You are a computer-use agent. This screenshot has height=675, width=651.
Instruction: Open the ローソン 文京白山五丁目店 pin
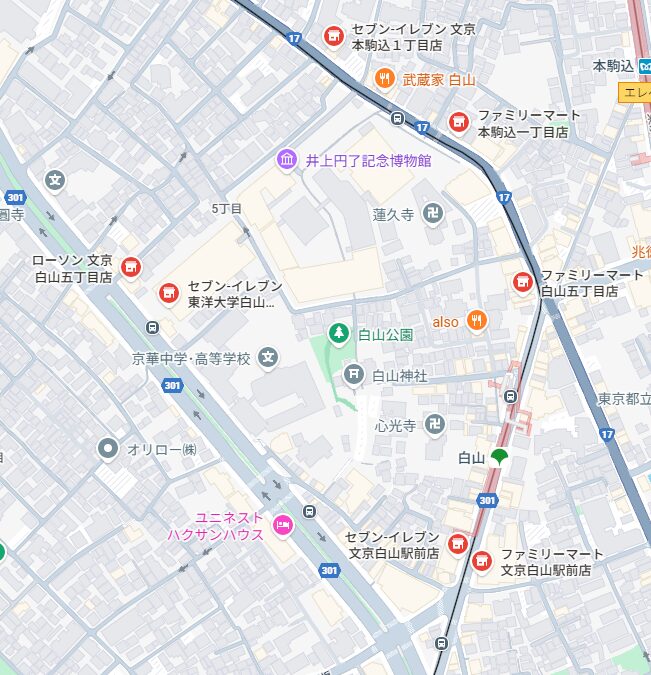(x=129, y=267)
